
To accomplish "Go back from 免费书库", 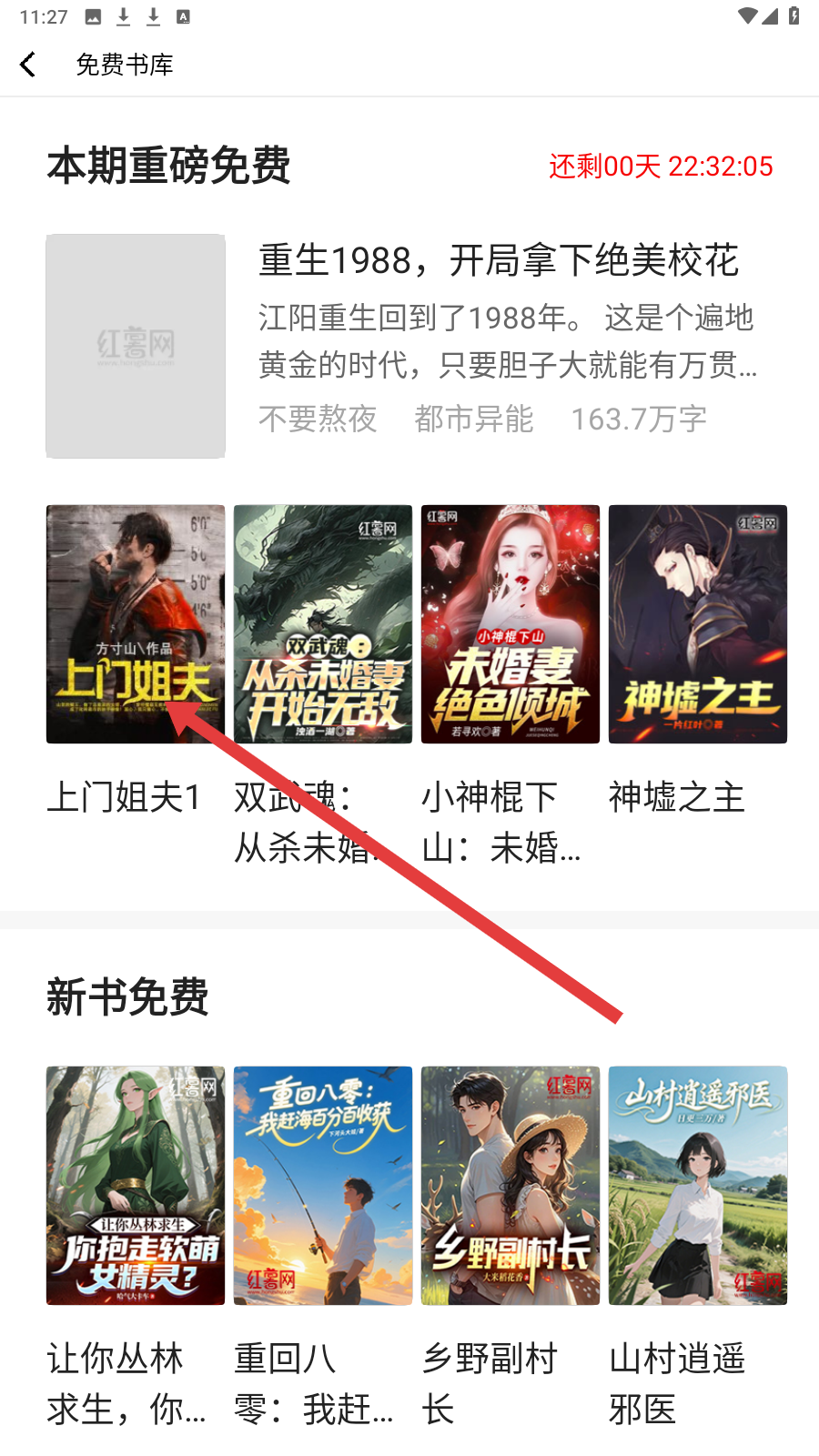I will (x=28, y=65).
